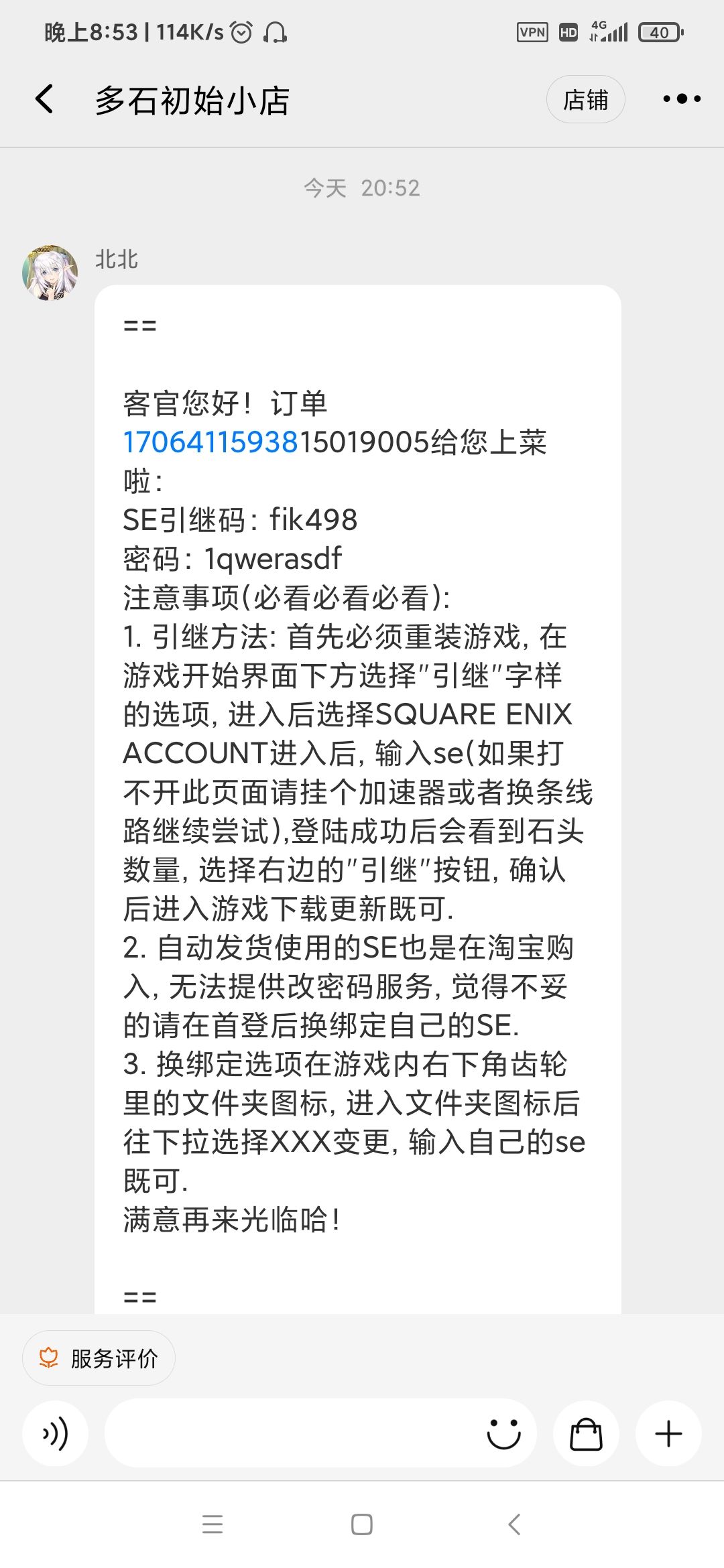Switch to voice message input
The width and height of the screenshot is (724, 1568).
[x=55, y=1433]
